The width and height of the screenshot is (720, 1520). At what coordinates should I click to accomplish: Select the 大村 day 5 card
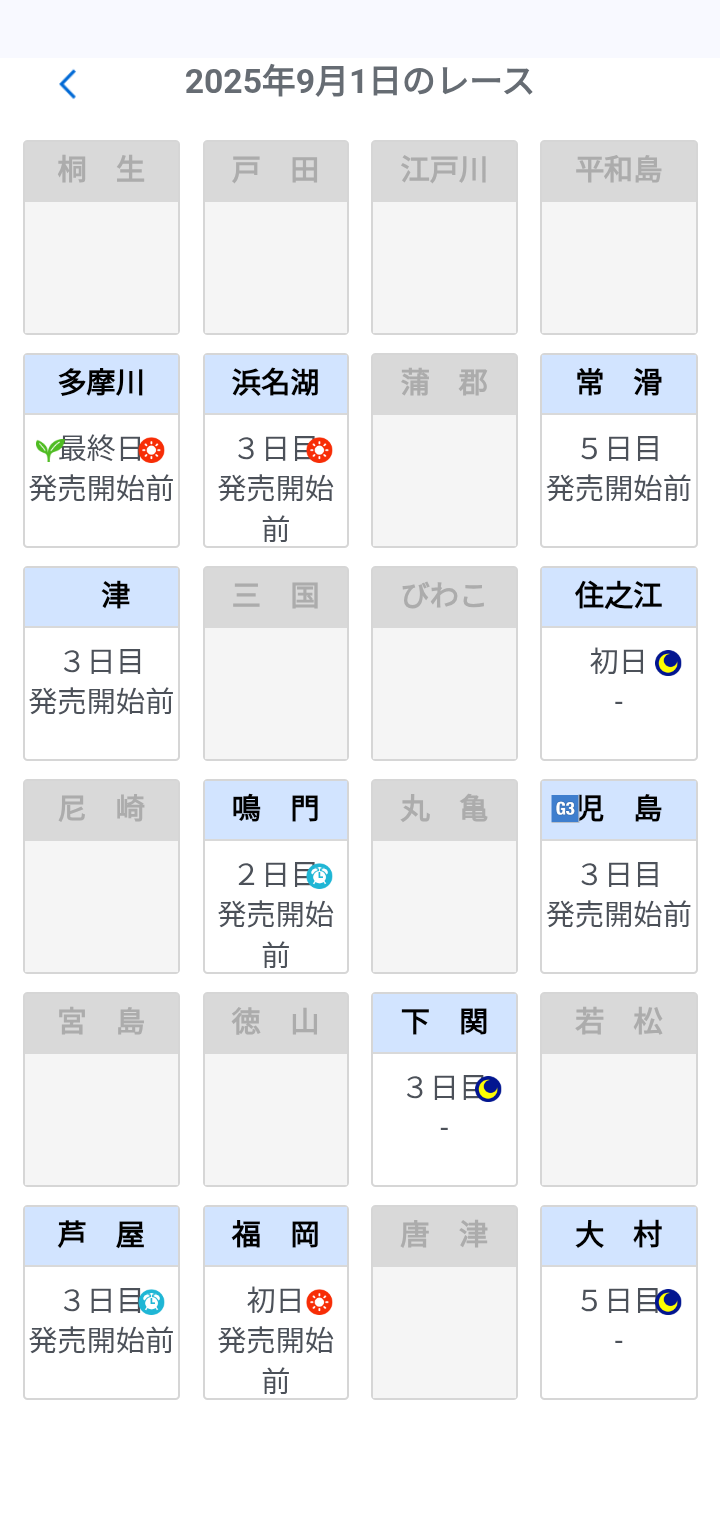[618, 1302]
